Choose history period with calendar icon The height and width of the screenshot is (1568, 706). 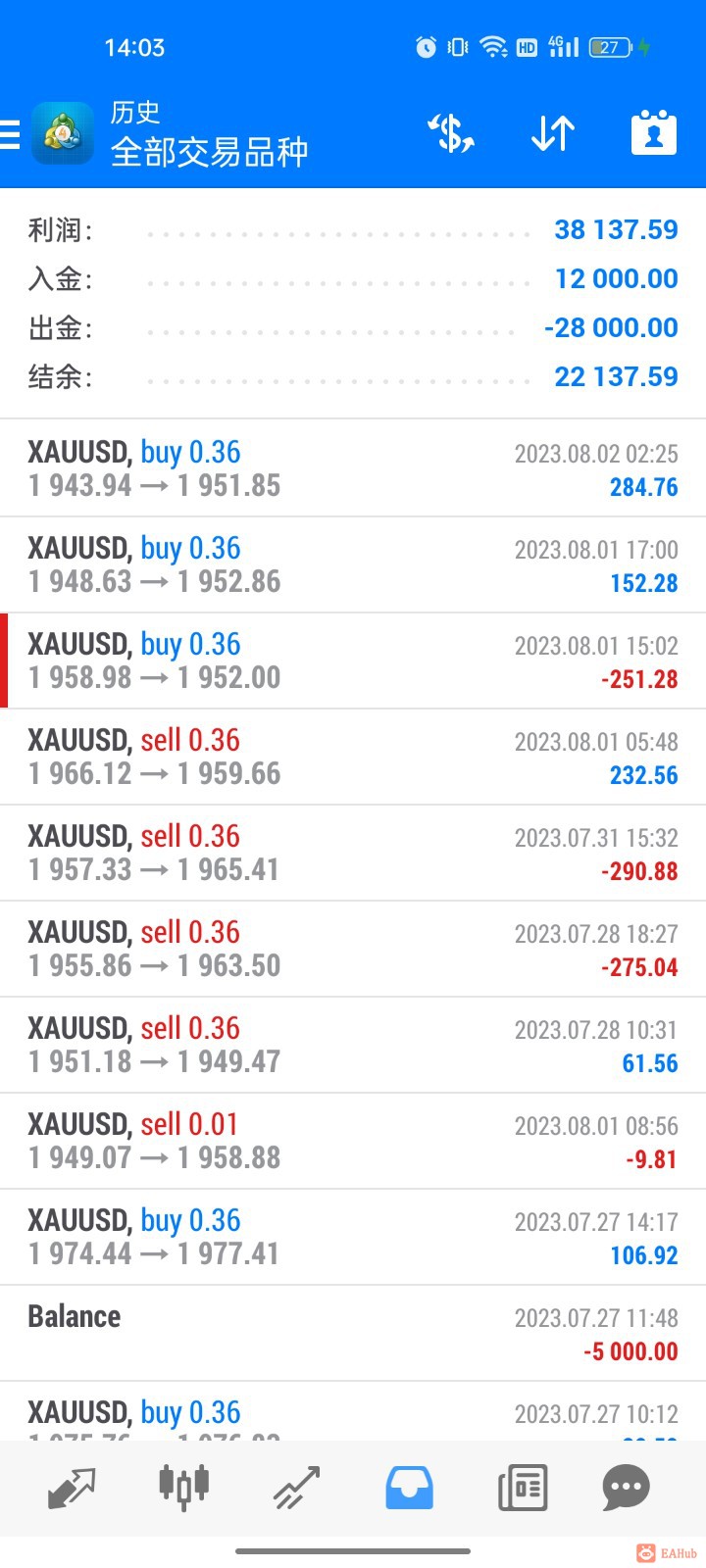pos(653,133)
